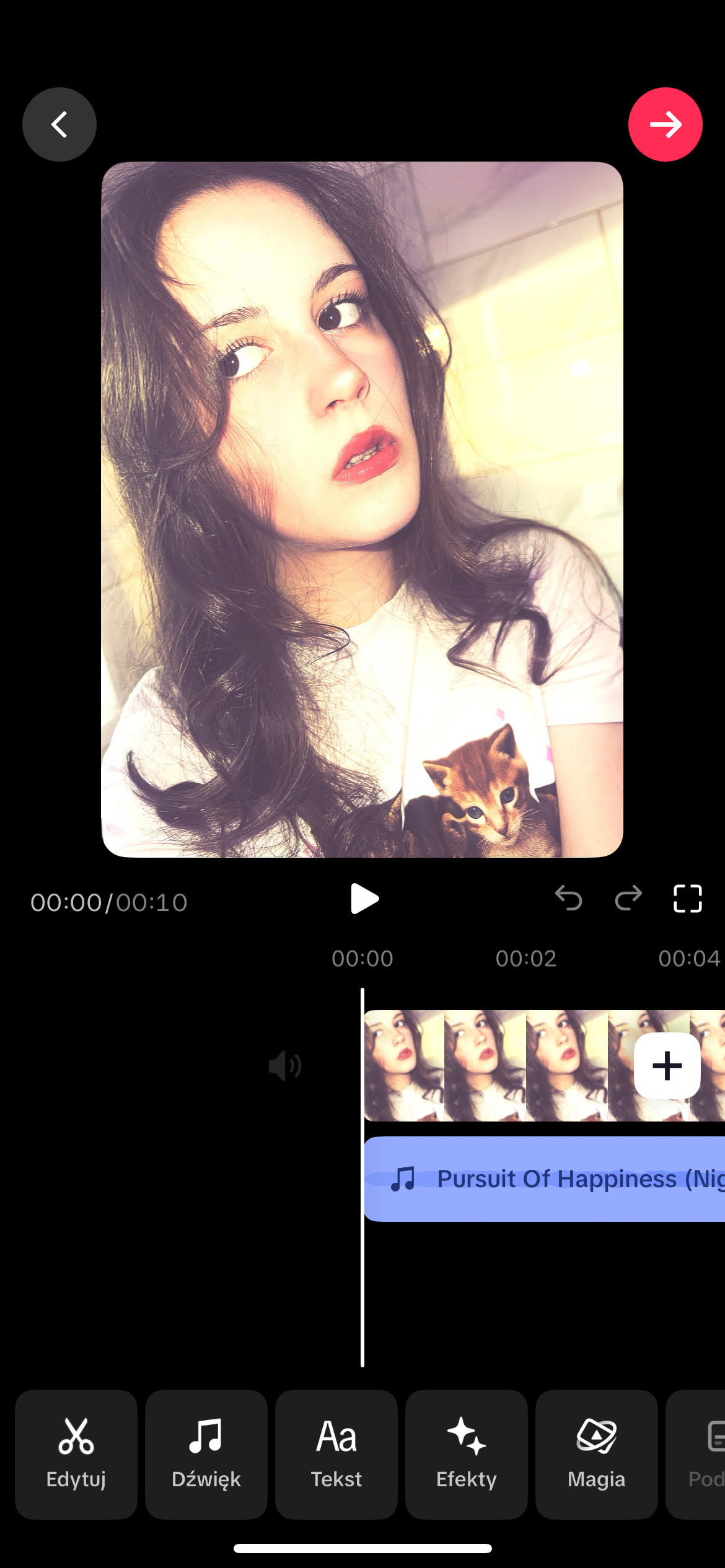Add another clip with the plus button
The image size is (725, 1568).
tap(667, 1066)
